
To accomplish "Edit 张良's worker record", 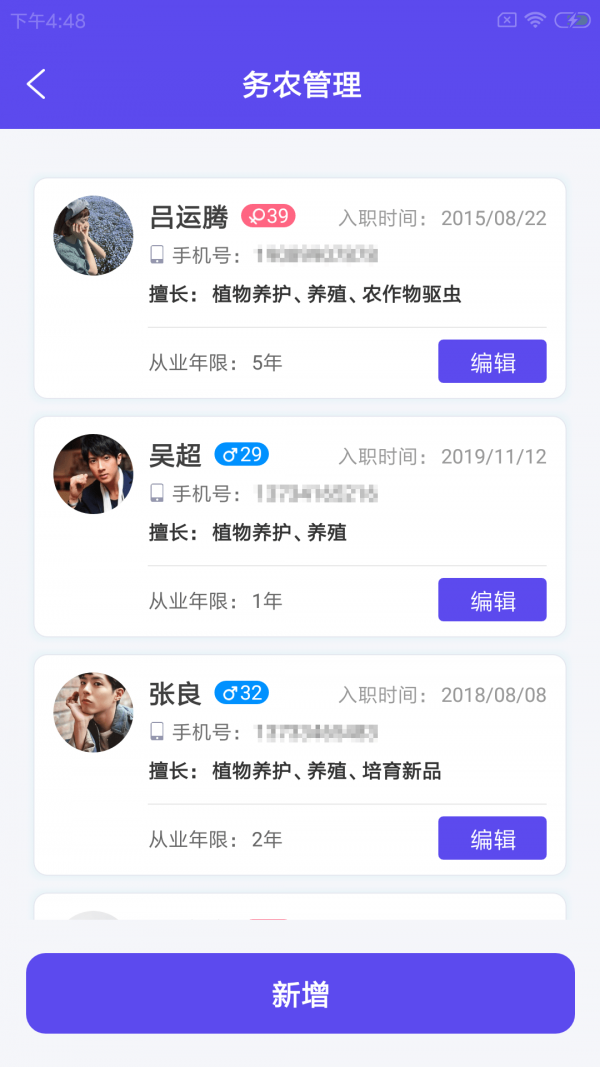I will 492,838.
